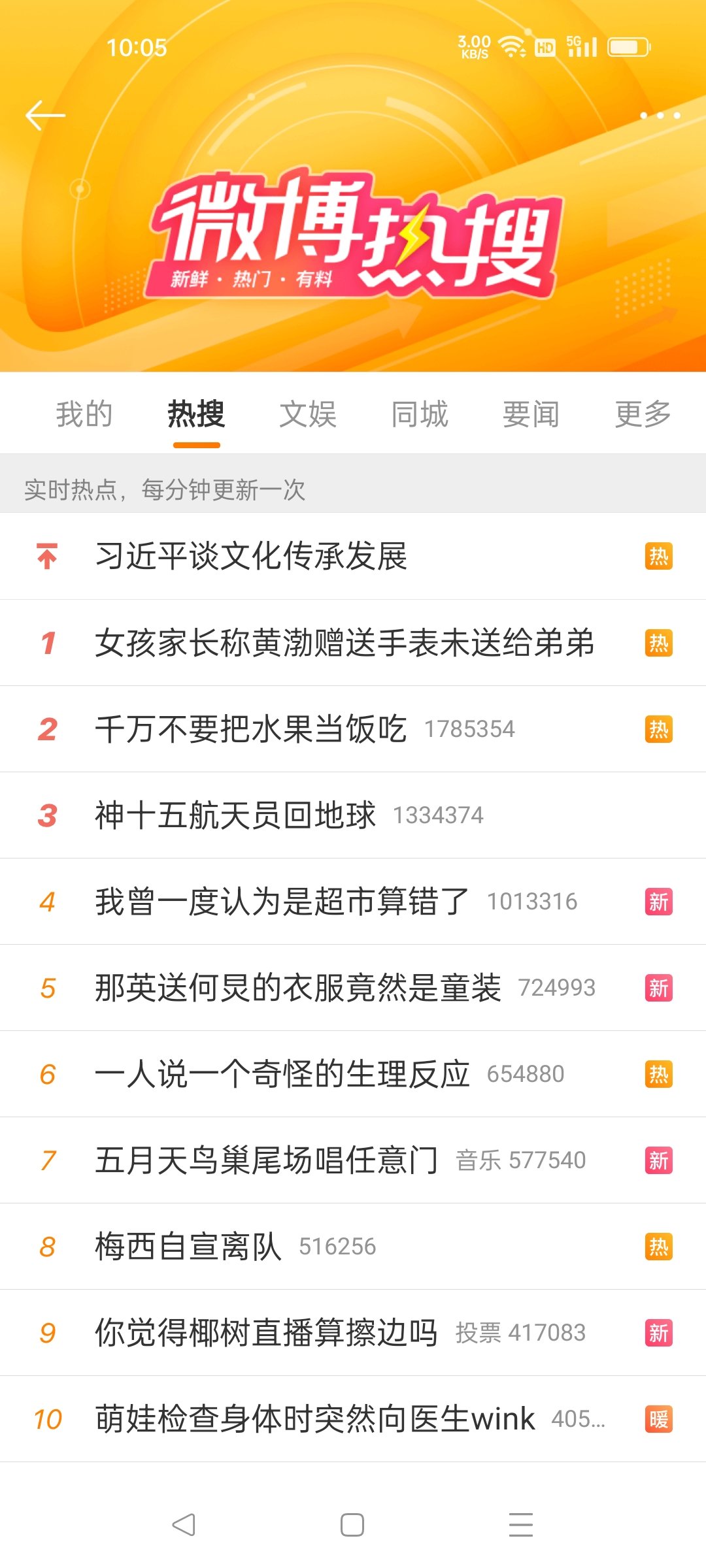Tap the 新 badge beside 五月天鸟巢尾场唱任意门

click(660, 1160)
